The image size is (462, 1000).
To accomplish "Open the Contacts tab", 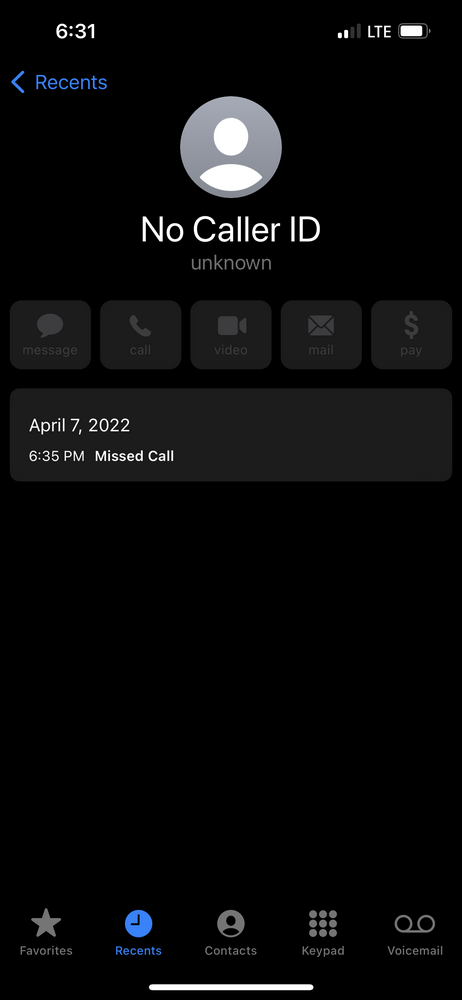I will click(231, 932).
